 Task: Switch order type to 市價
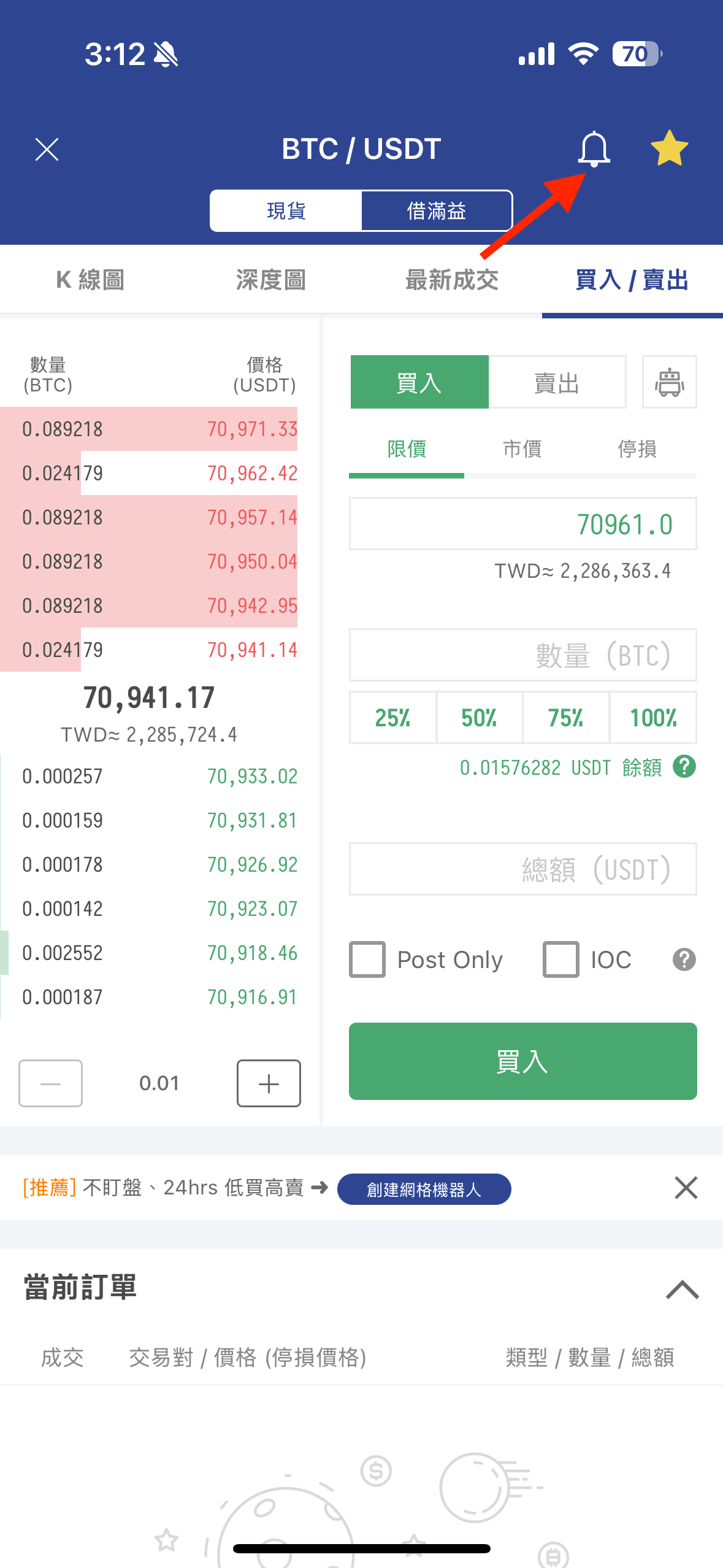click(x=522, y=450)
